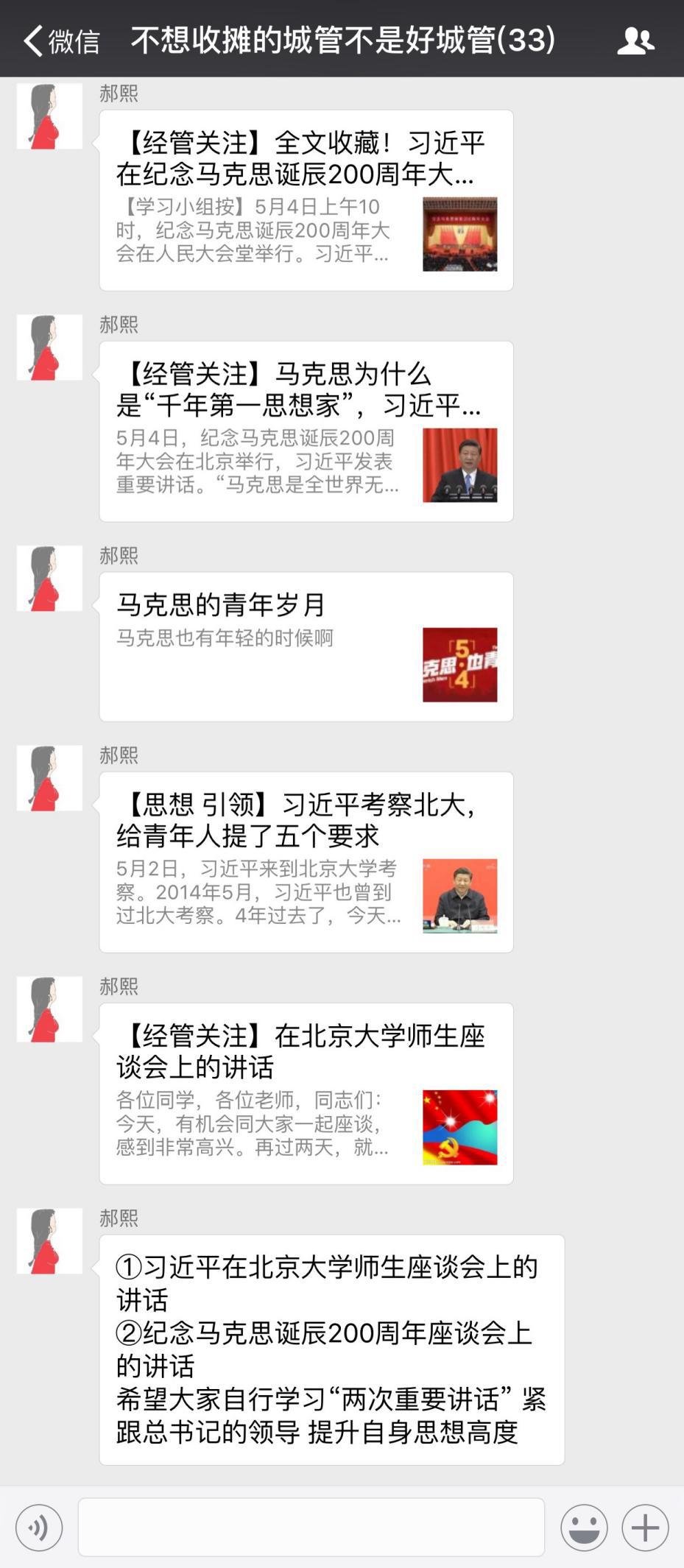Open article 在北京大学师生座谈会上的讲话
Viewport: 684px width, 1568px height.
click(x=306, y=1093)
